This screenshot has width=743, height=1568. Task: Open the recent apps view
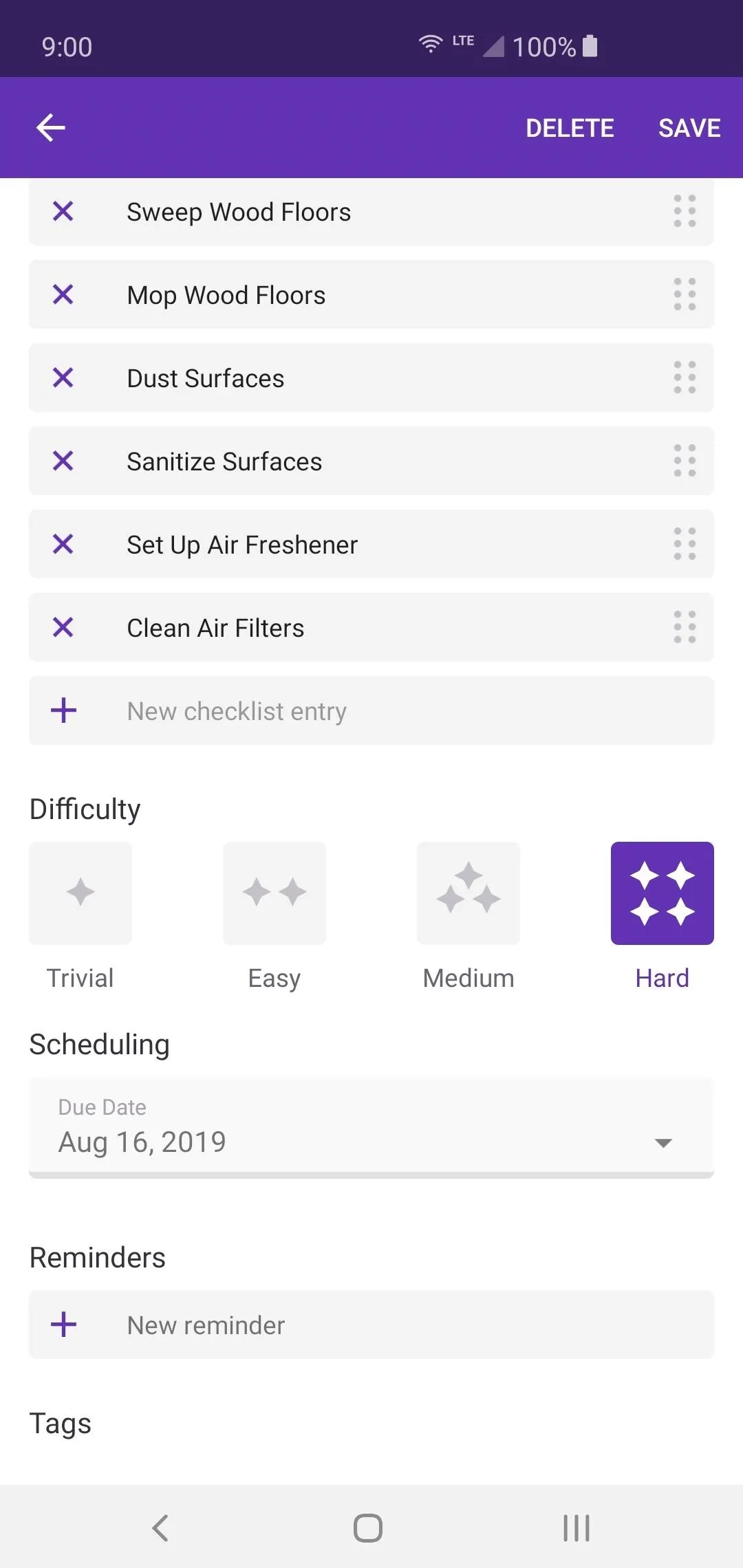pyautogui.click(x=577, y=1528)
